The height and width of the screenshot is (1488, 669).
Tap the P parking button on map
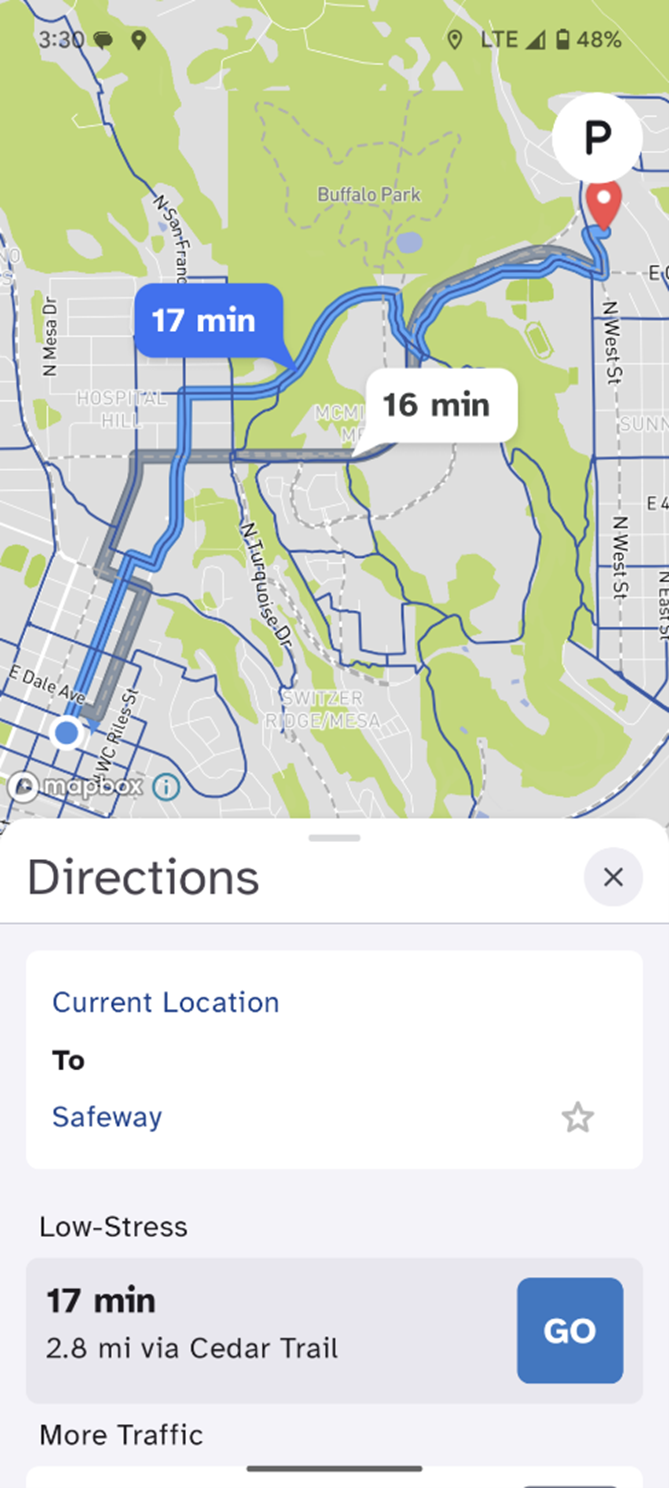click(597, 138)
